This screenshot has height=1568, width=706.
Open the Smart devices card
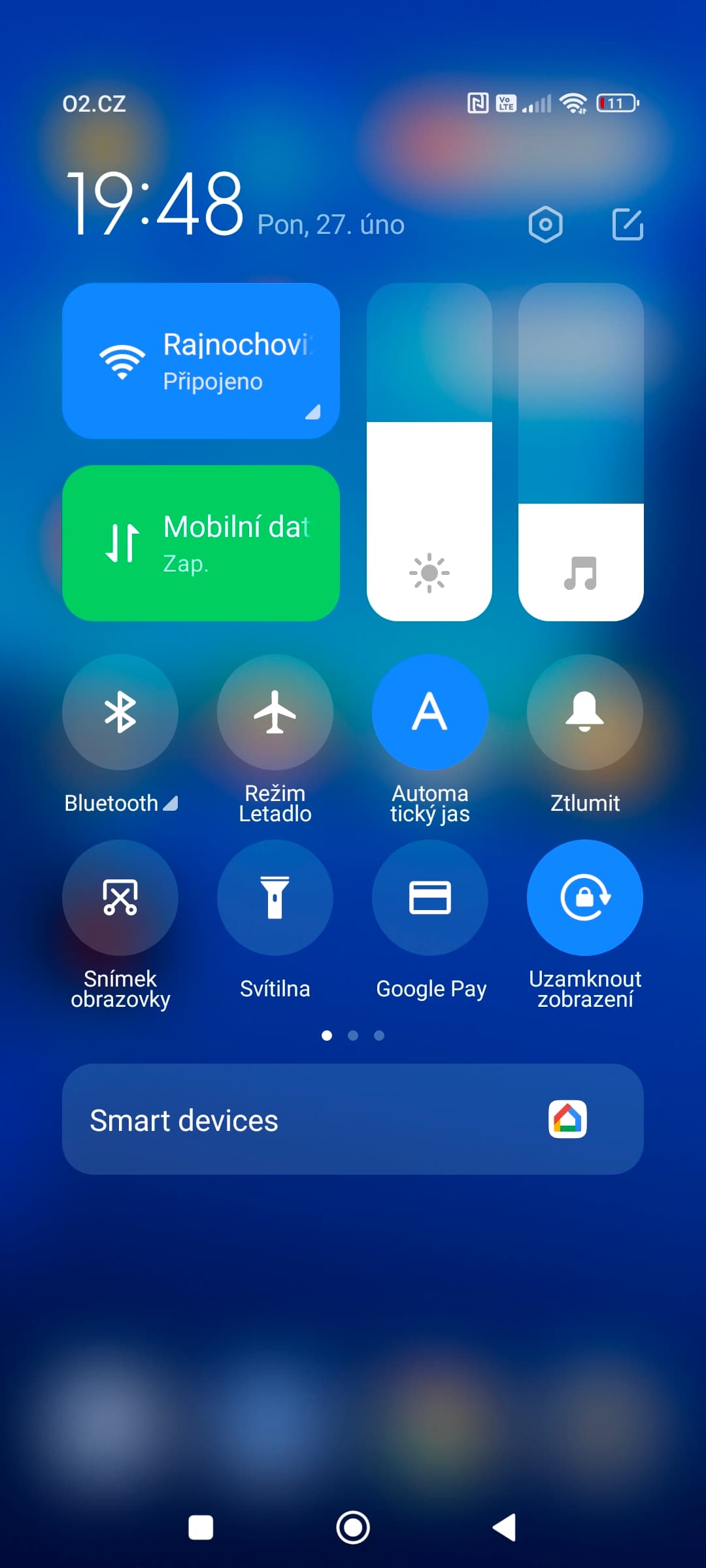[353, 1119]
